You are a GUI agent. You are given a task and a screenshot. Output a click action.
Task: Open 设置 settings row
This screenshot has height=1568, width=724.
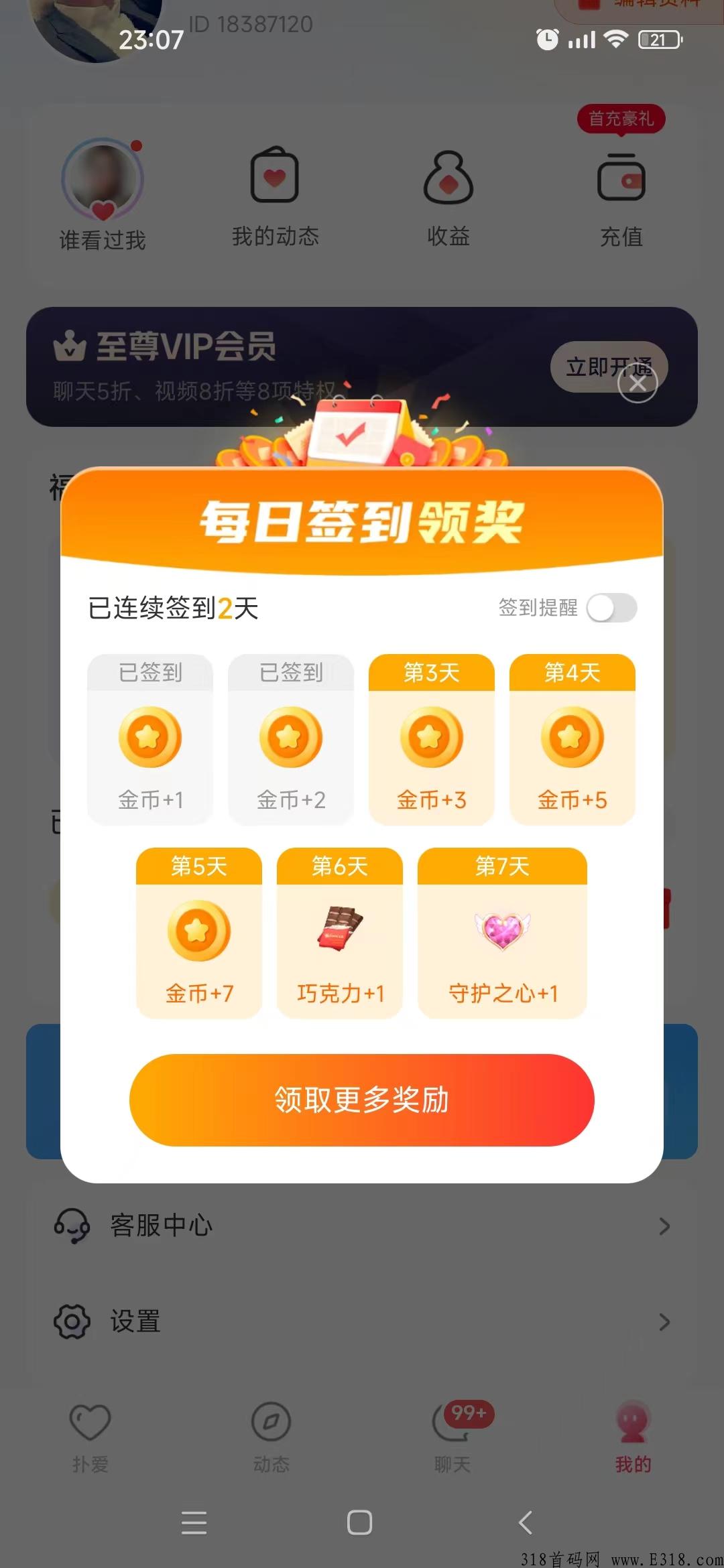click(x=362, y=1321)
